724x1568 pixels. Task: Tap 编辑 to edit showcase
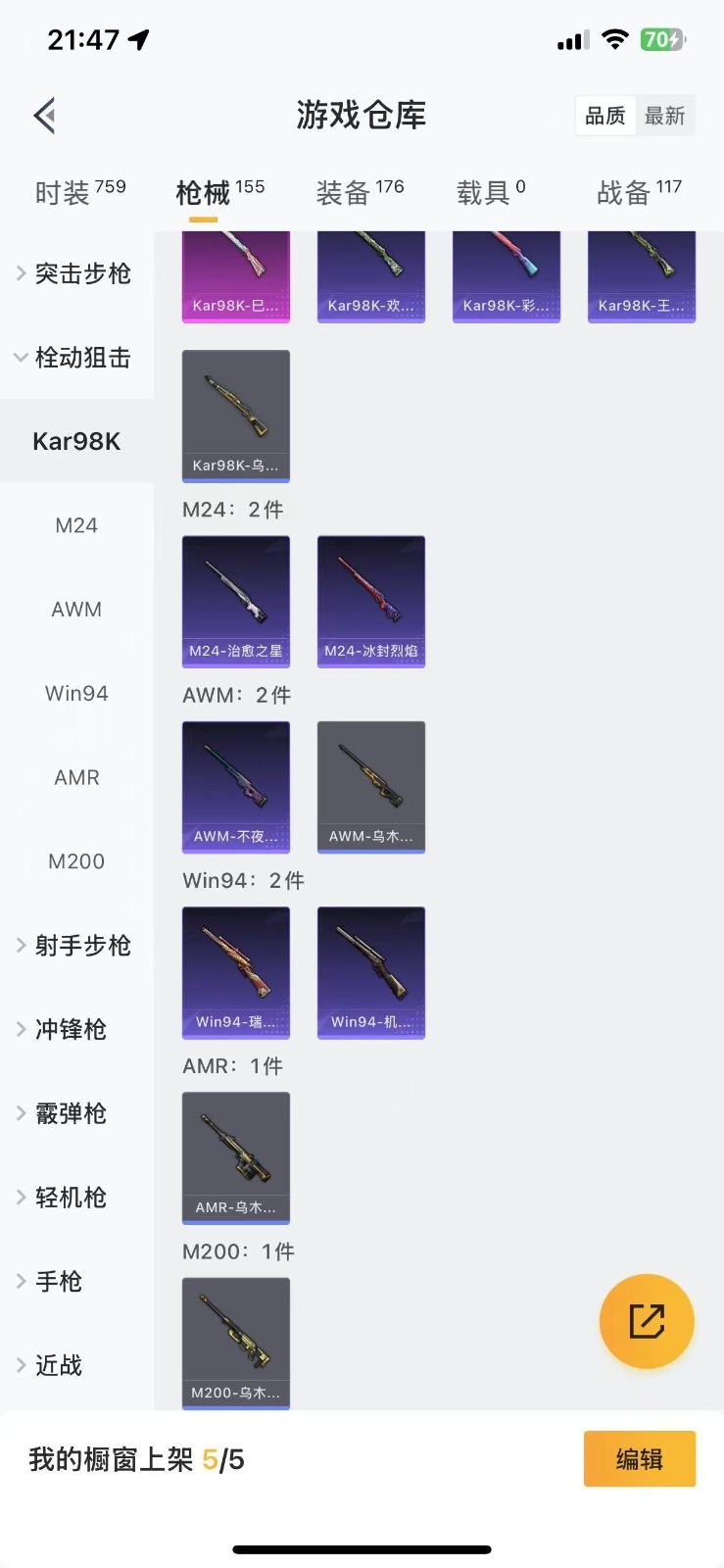[x=639, y=1459]
